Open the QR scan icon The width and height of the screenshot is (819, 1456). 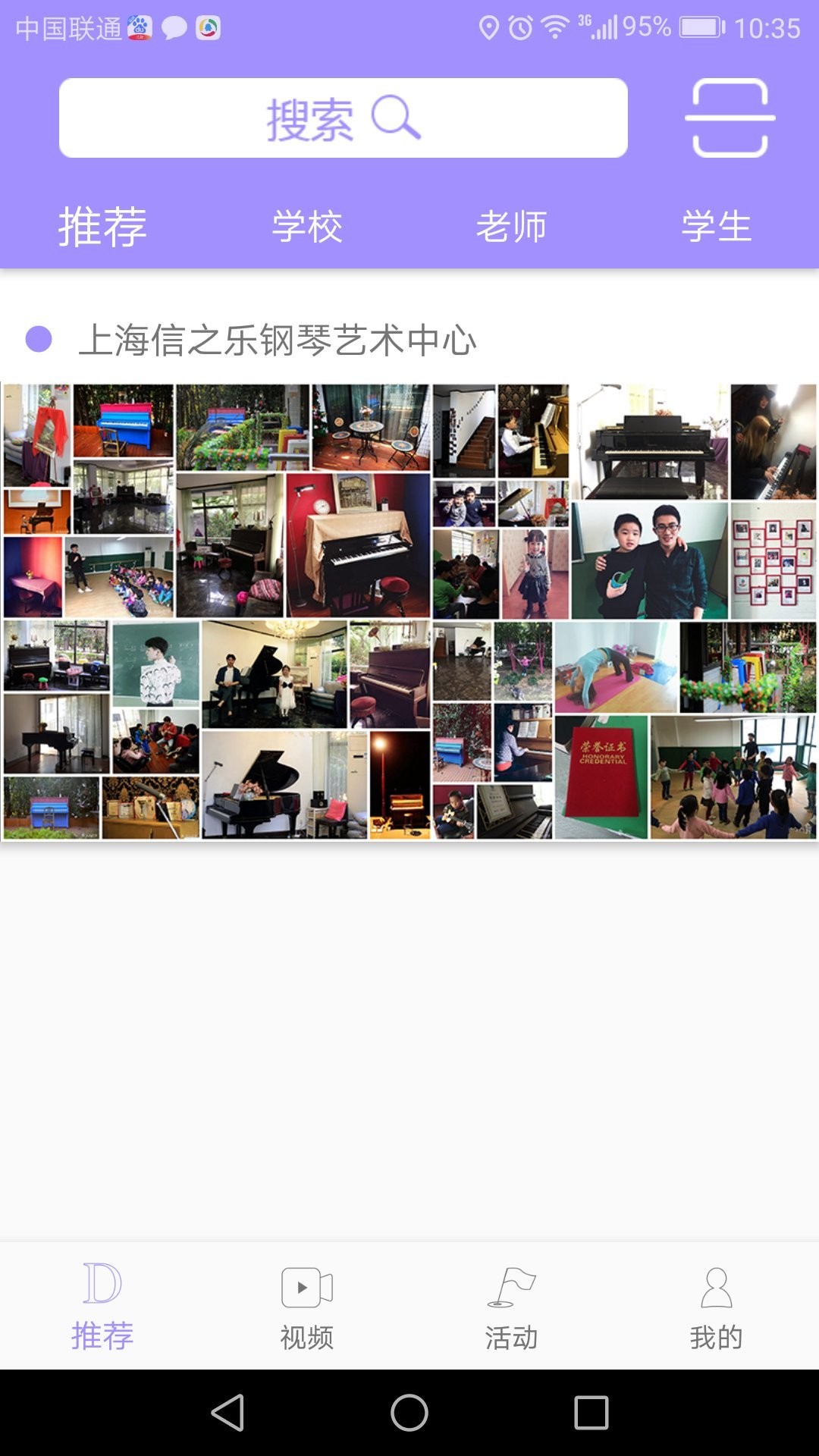pos(730,118)
